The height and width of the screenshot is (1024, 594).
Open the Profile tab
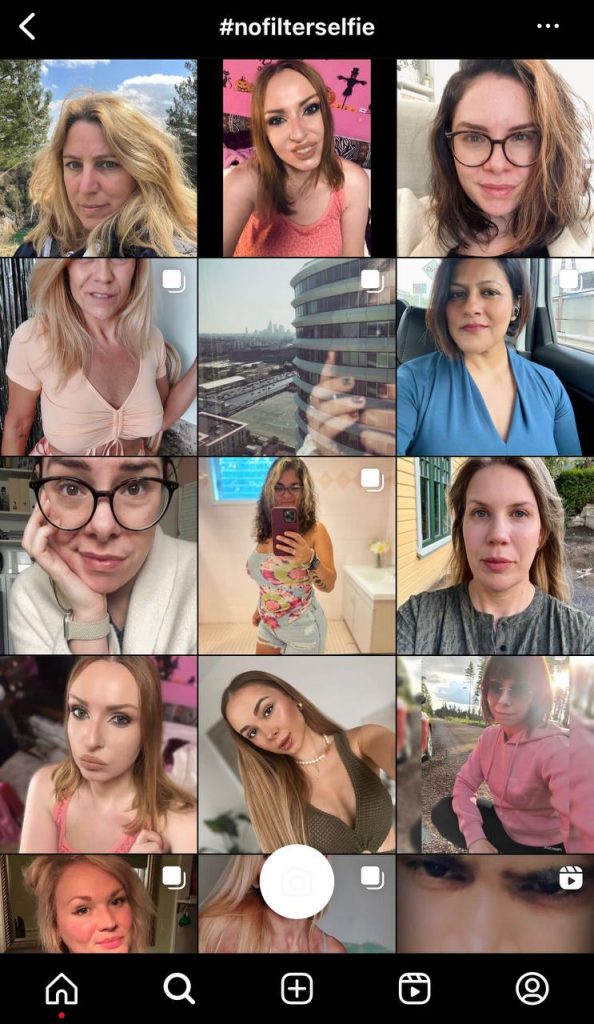point(532,989)
